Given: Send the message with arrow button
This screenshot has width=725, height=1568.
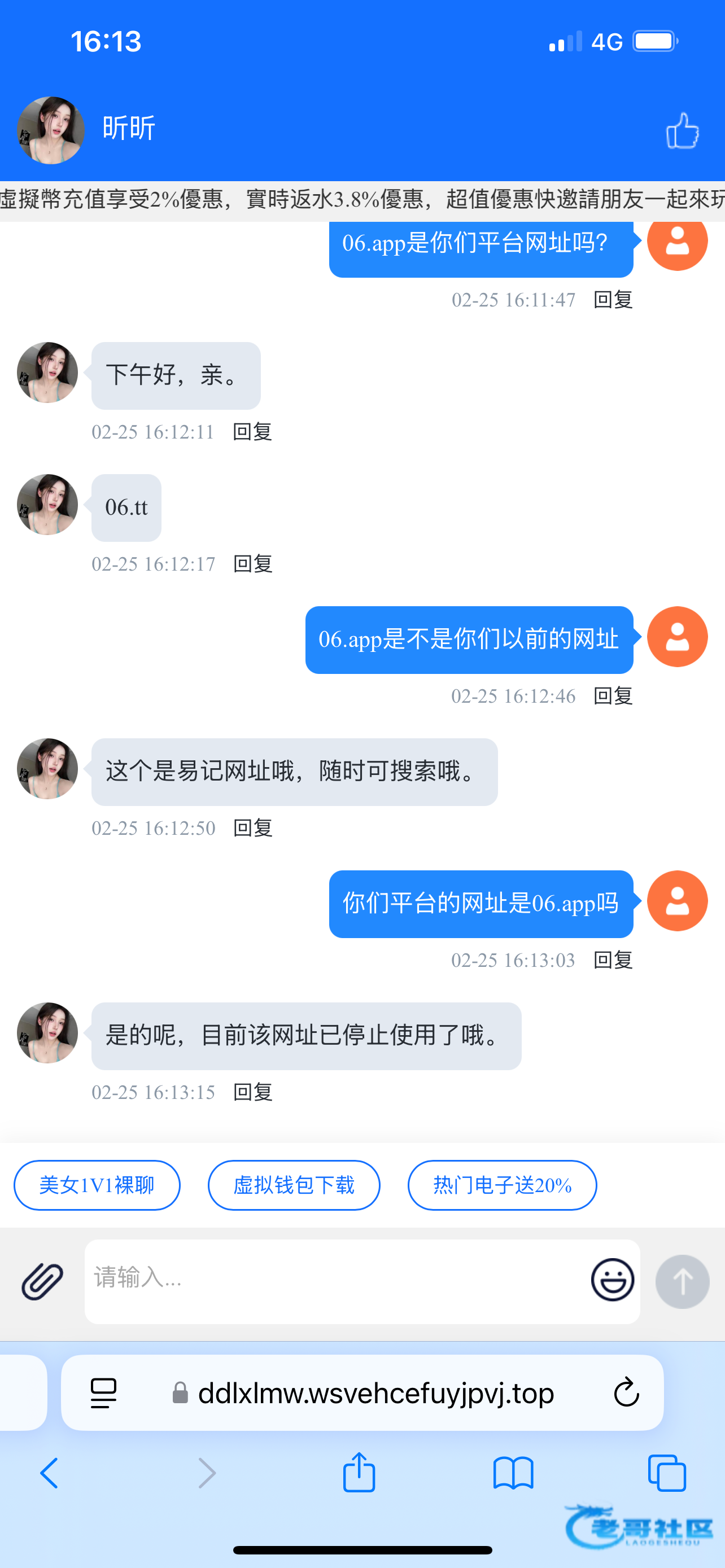Looking at the screenshot, I should click(682, 1281).
